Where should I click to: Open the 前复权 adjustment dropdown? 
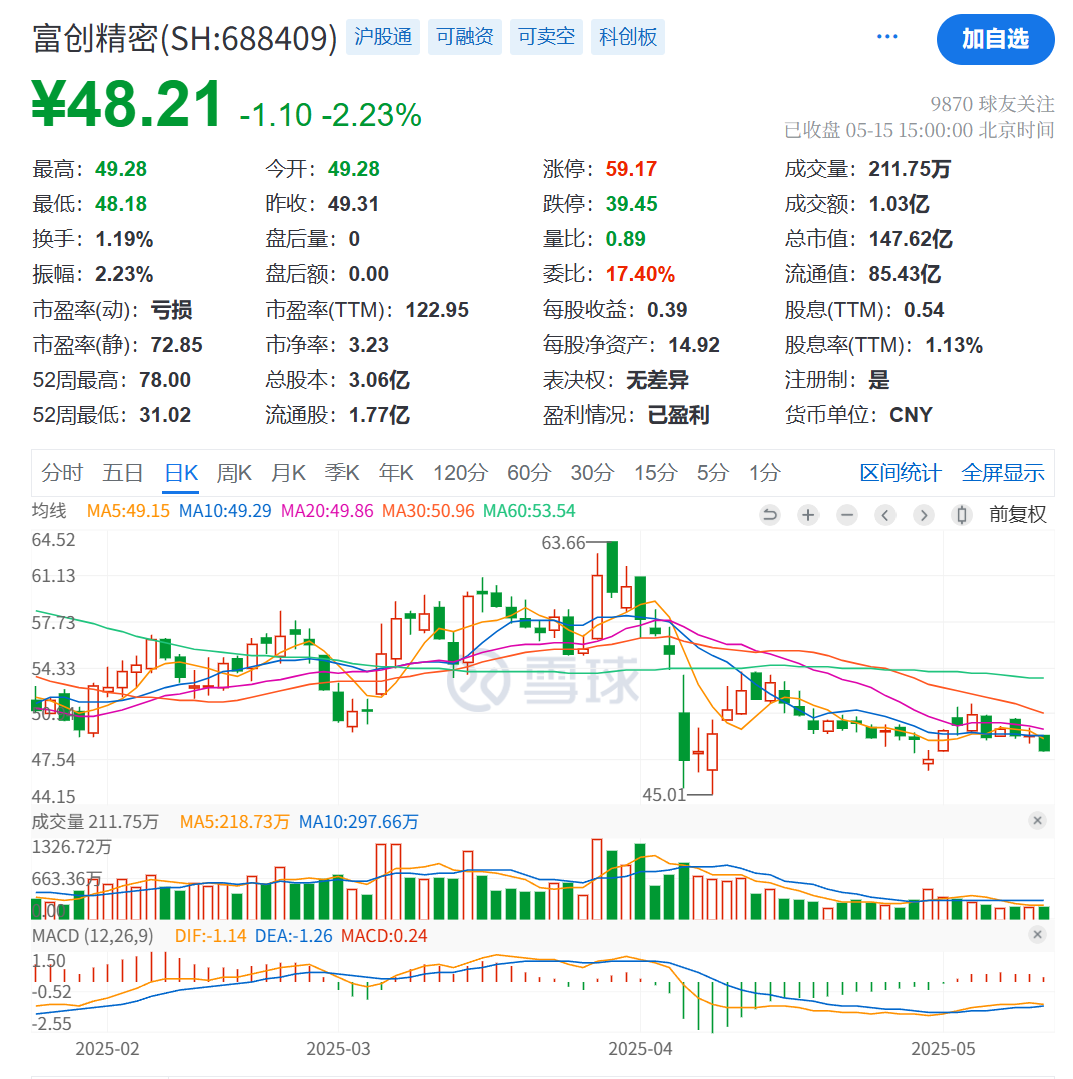[x=1018, y=515]
